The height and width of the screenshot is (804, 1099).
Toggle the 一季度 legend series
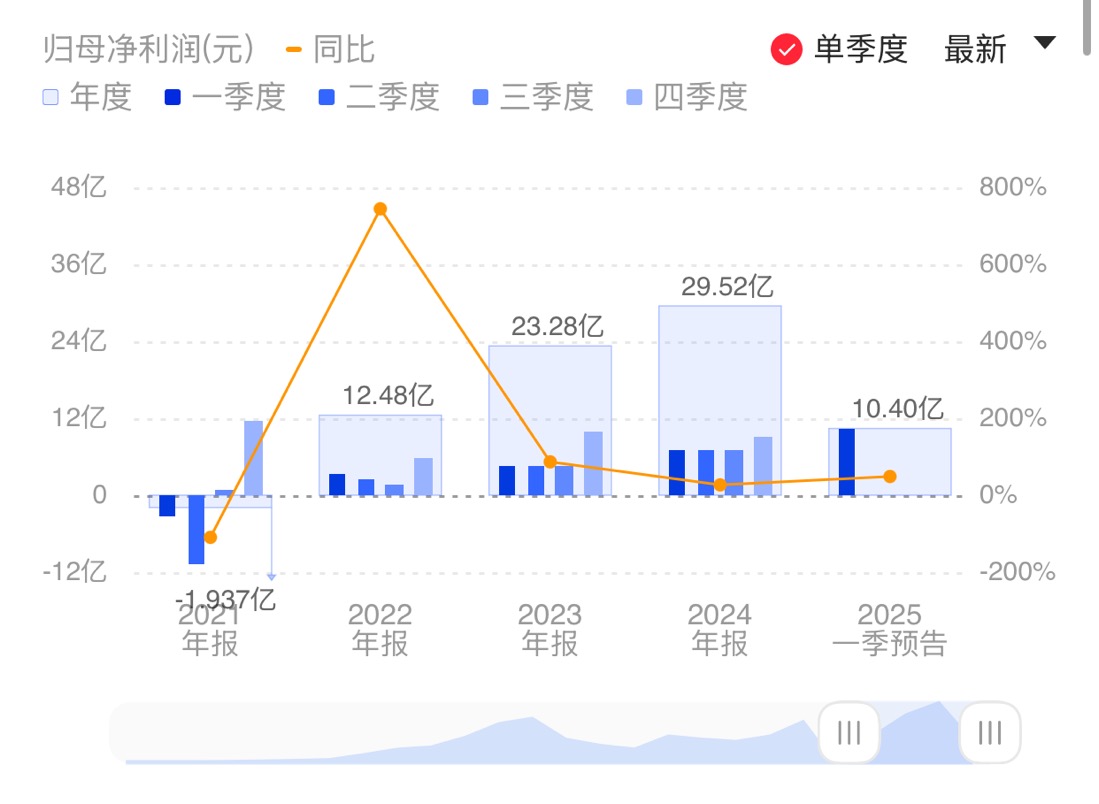[x=226, y=97]
